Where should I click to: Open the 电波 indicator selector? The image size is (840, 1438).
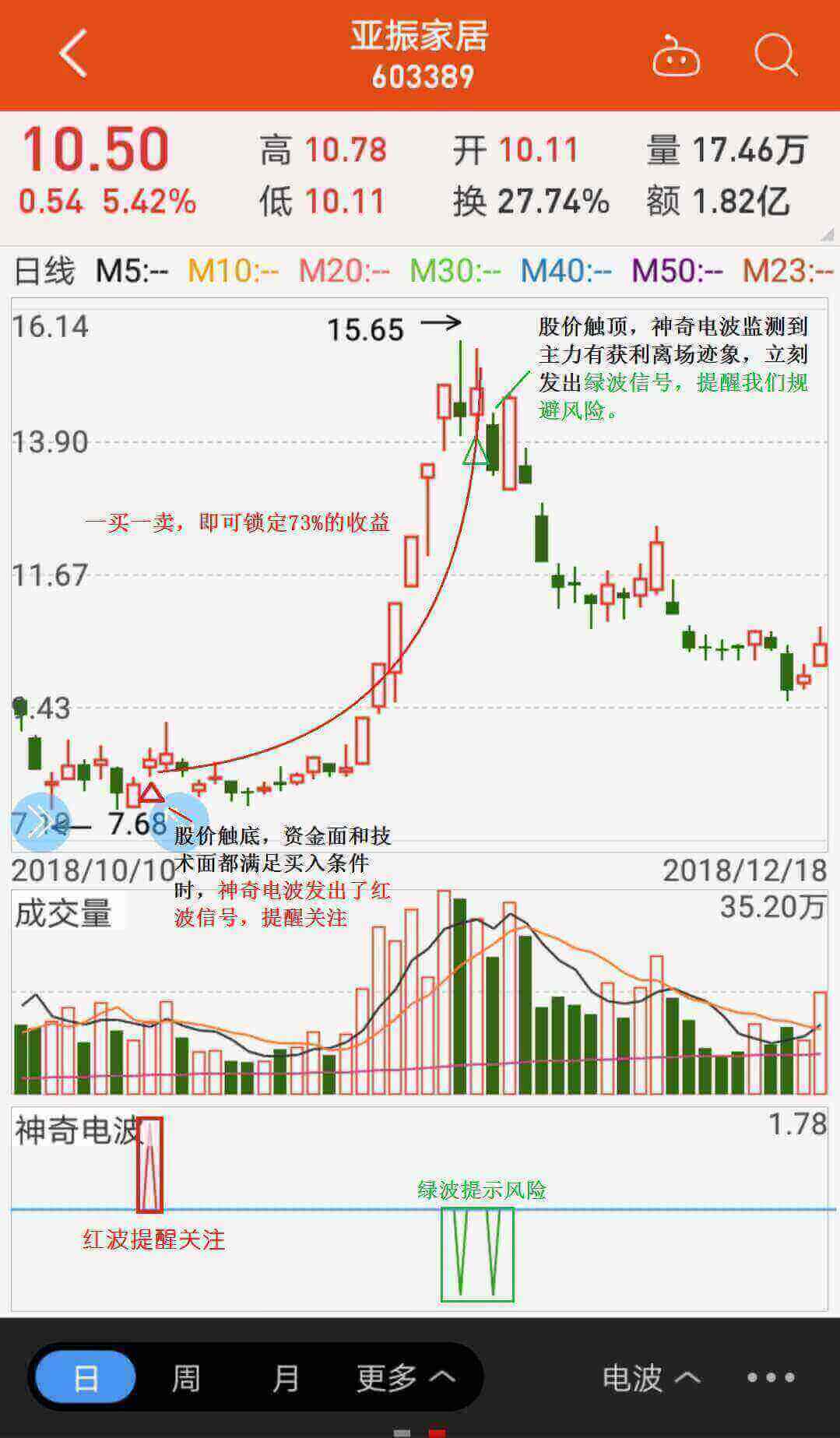tap(652, 1378)
